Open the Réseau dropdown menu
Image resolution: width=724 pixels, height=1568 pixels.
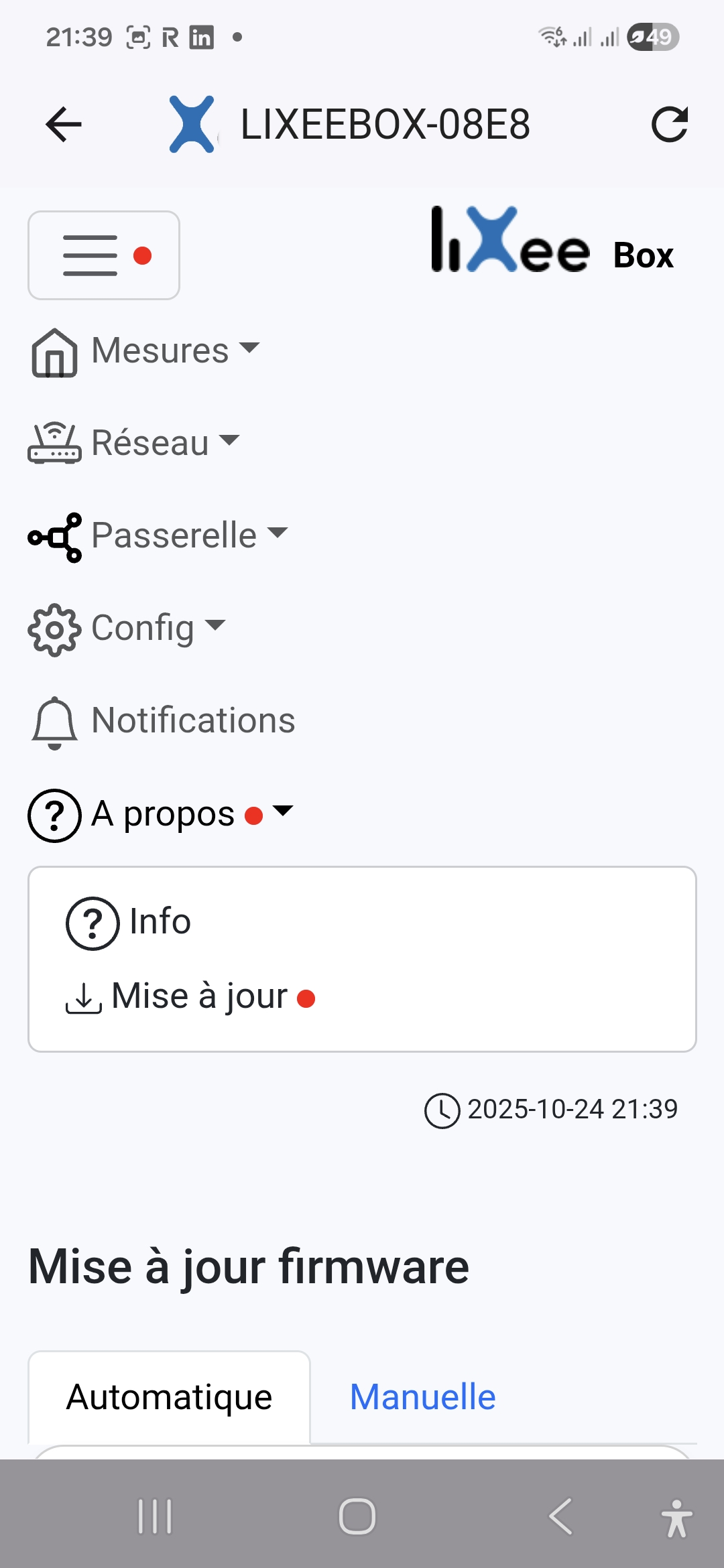point(229,442)
